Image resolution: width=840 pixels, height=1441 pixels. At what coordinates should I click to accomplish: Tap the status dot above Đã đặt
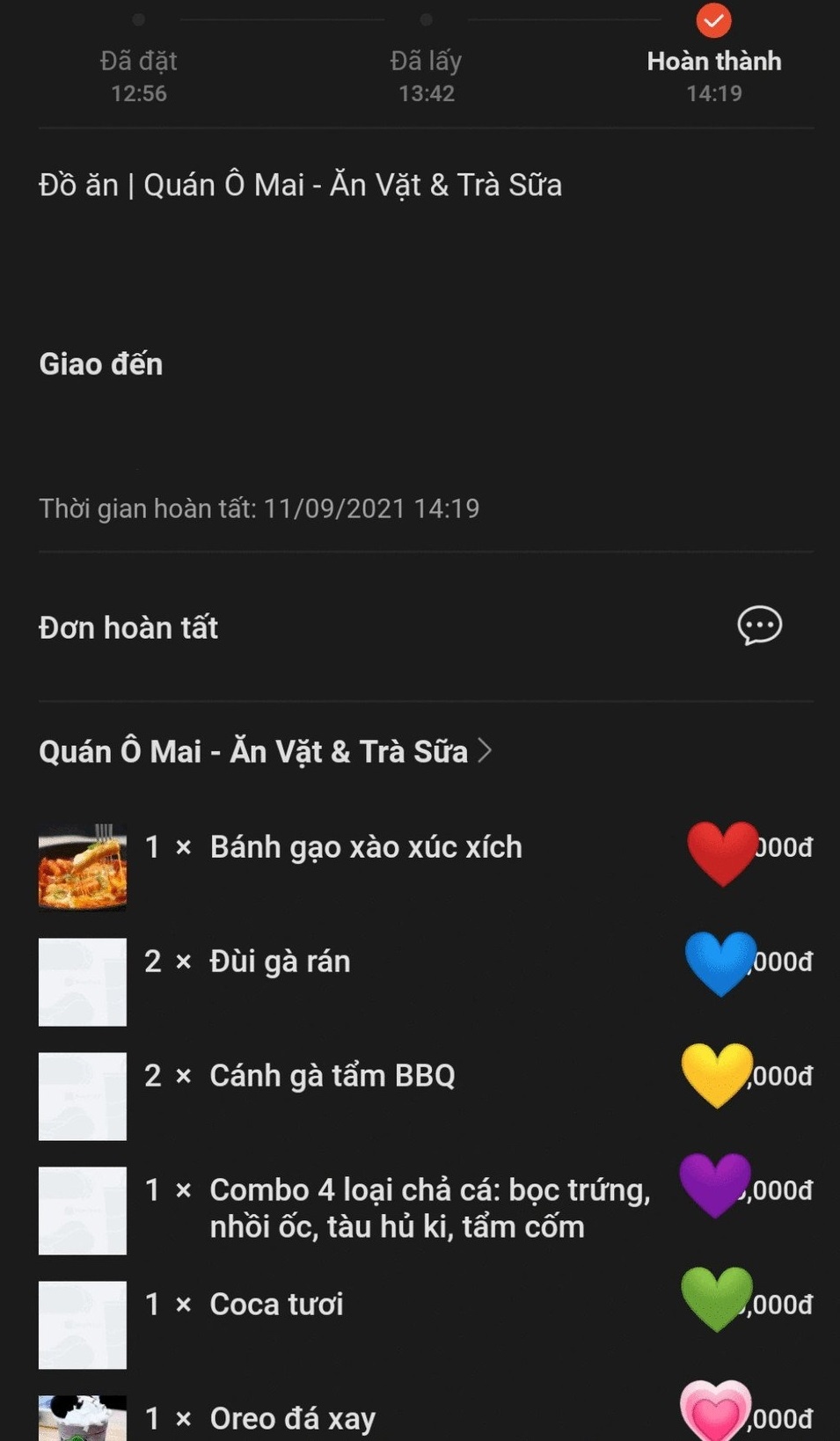pyautogui.click(x=136, y=17)
